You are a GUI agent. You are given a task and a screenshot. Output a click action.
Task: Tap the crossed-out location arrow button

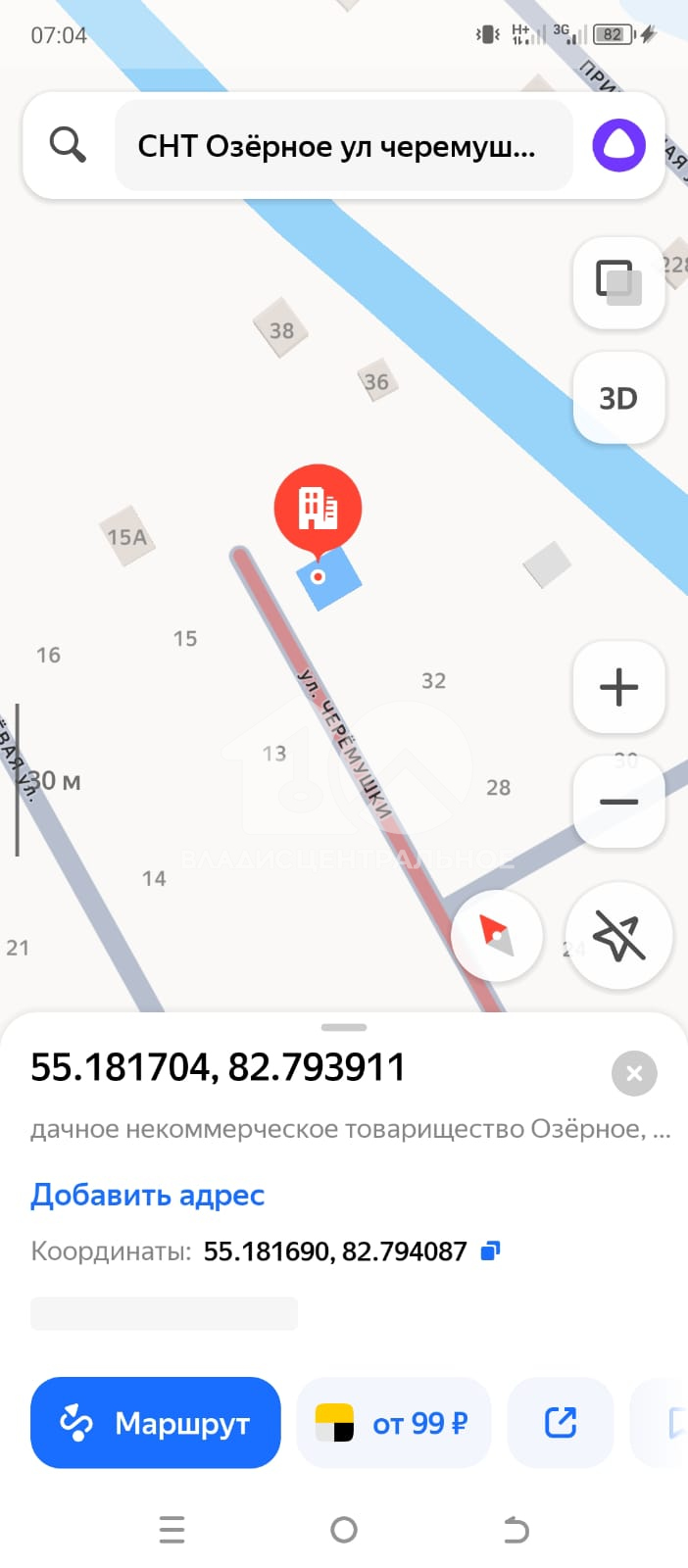pyautogui.click(x=618, y=937)
